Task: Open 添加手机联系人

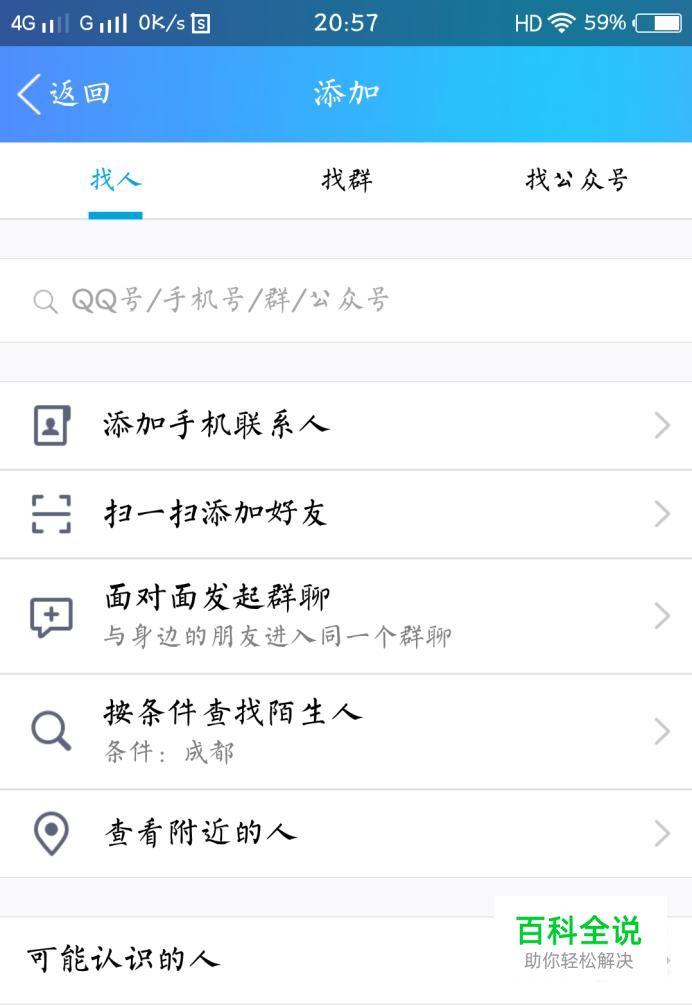Action: (x=346, y=426)
